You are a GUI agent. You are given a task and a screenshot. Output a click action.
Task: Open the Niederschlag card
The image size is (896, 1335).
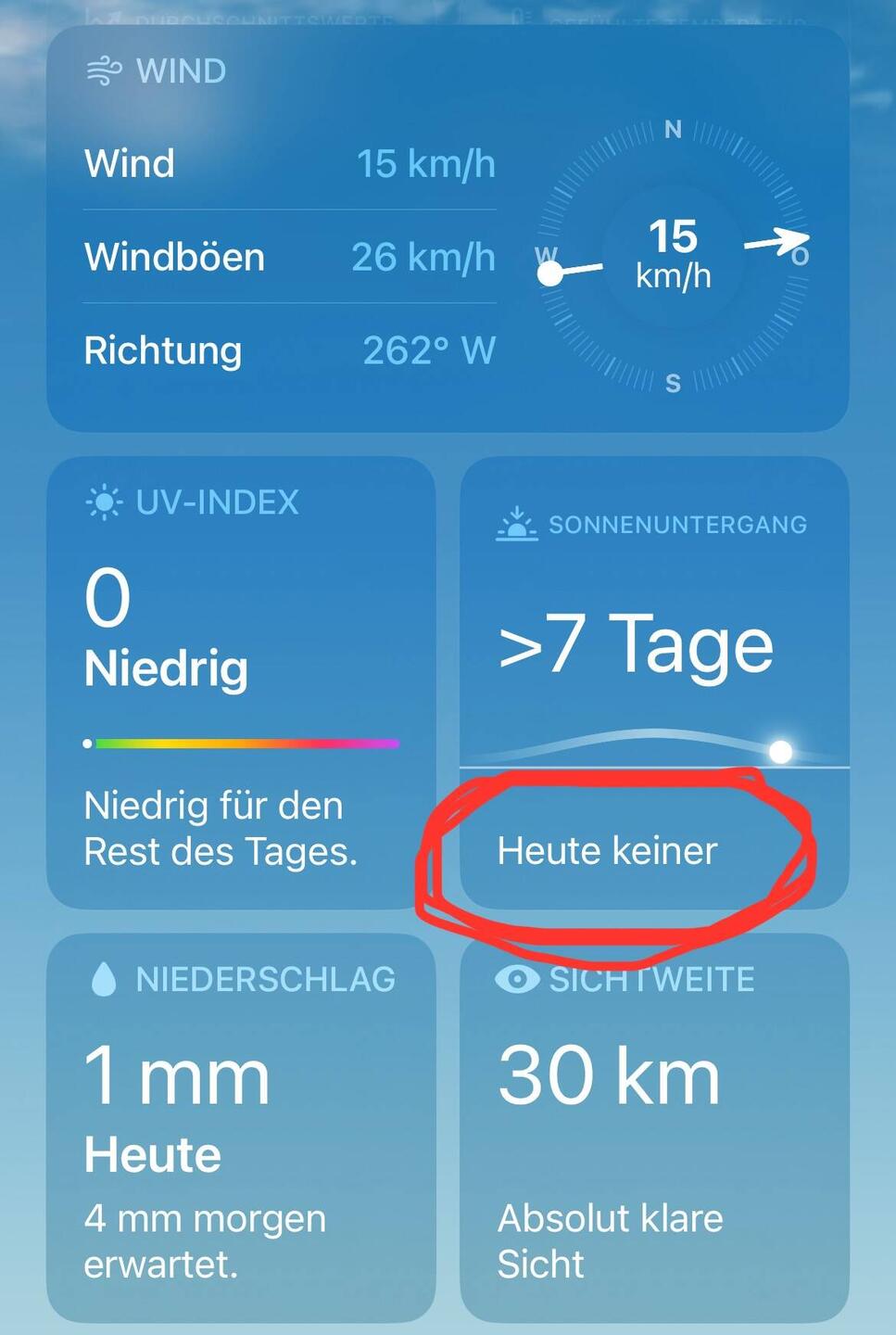point(241,1126)
